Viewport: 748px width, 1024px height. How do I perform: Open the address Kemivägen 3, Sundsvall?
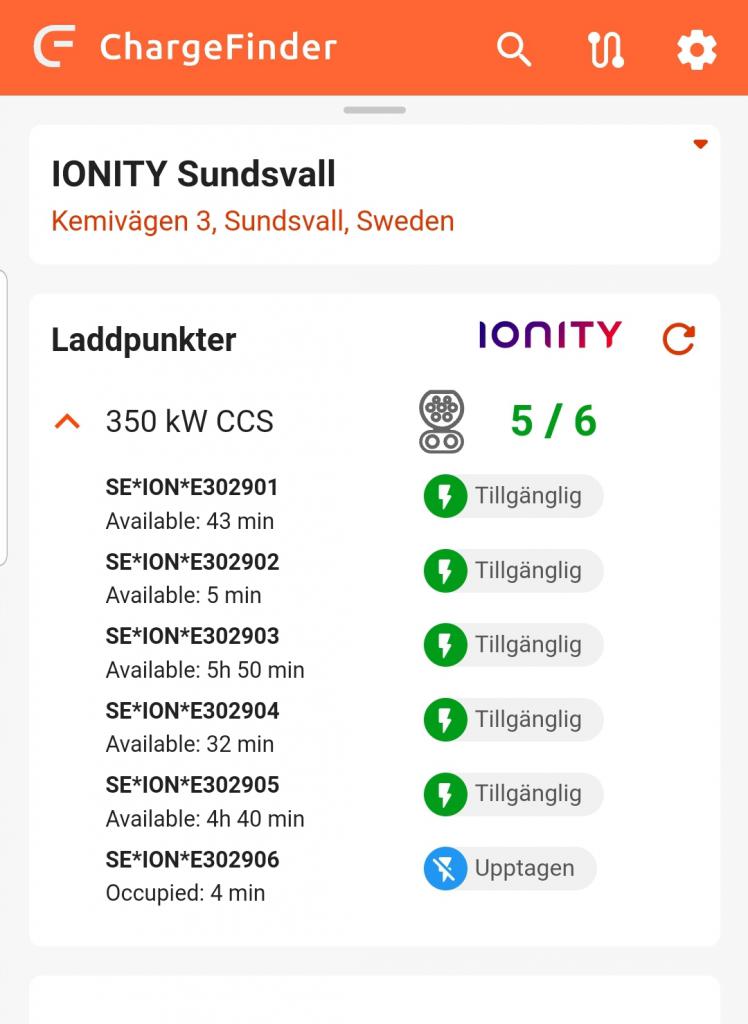click(252, 221)
